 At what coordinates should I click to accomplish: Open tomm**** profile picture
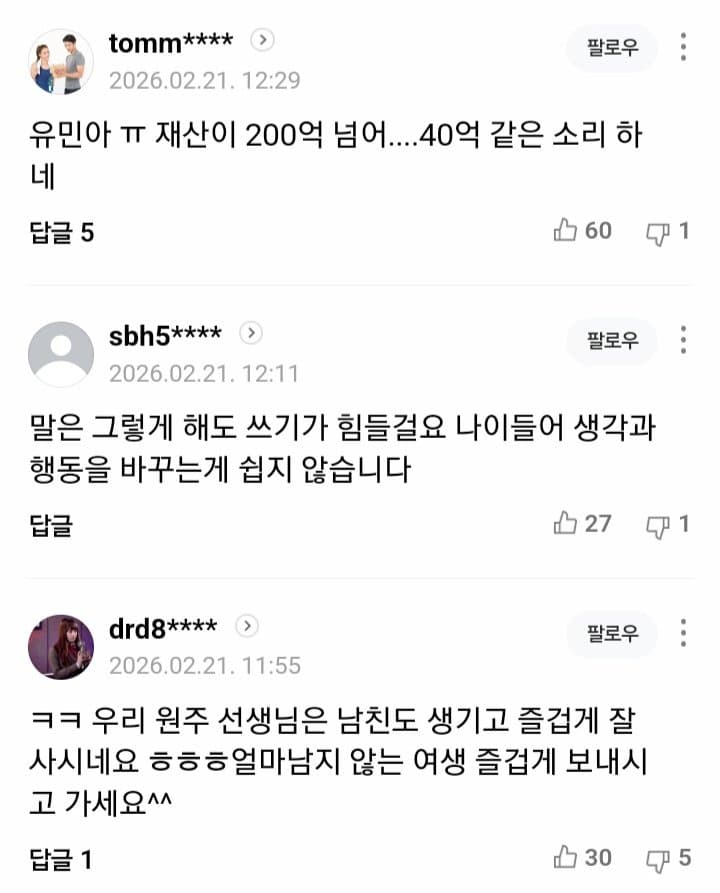click(x=61, y=62)
